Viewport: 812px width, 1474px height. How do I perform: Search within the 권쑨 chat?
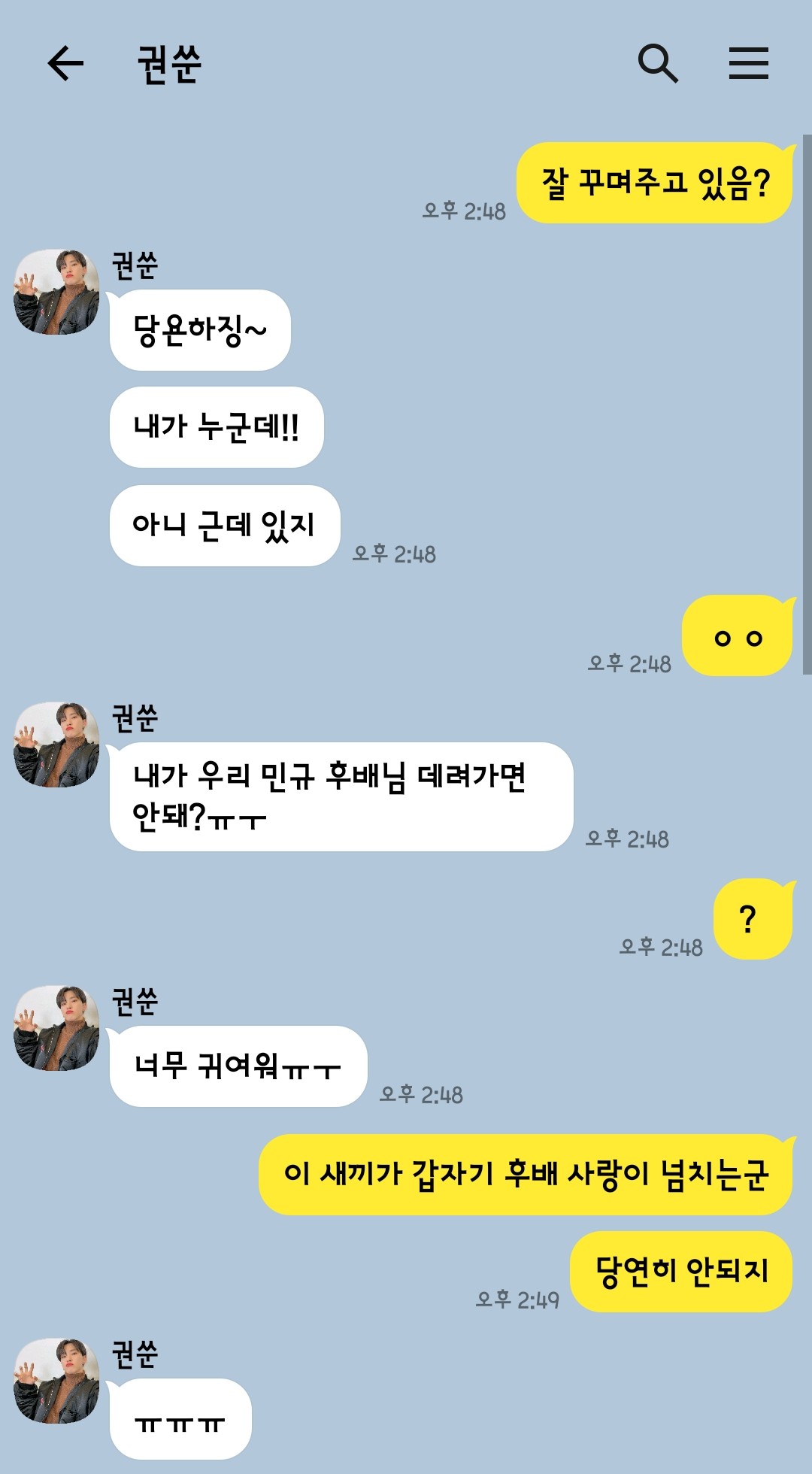click(658, 63)
